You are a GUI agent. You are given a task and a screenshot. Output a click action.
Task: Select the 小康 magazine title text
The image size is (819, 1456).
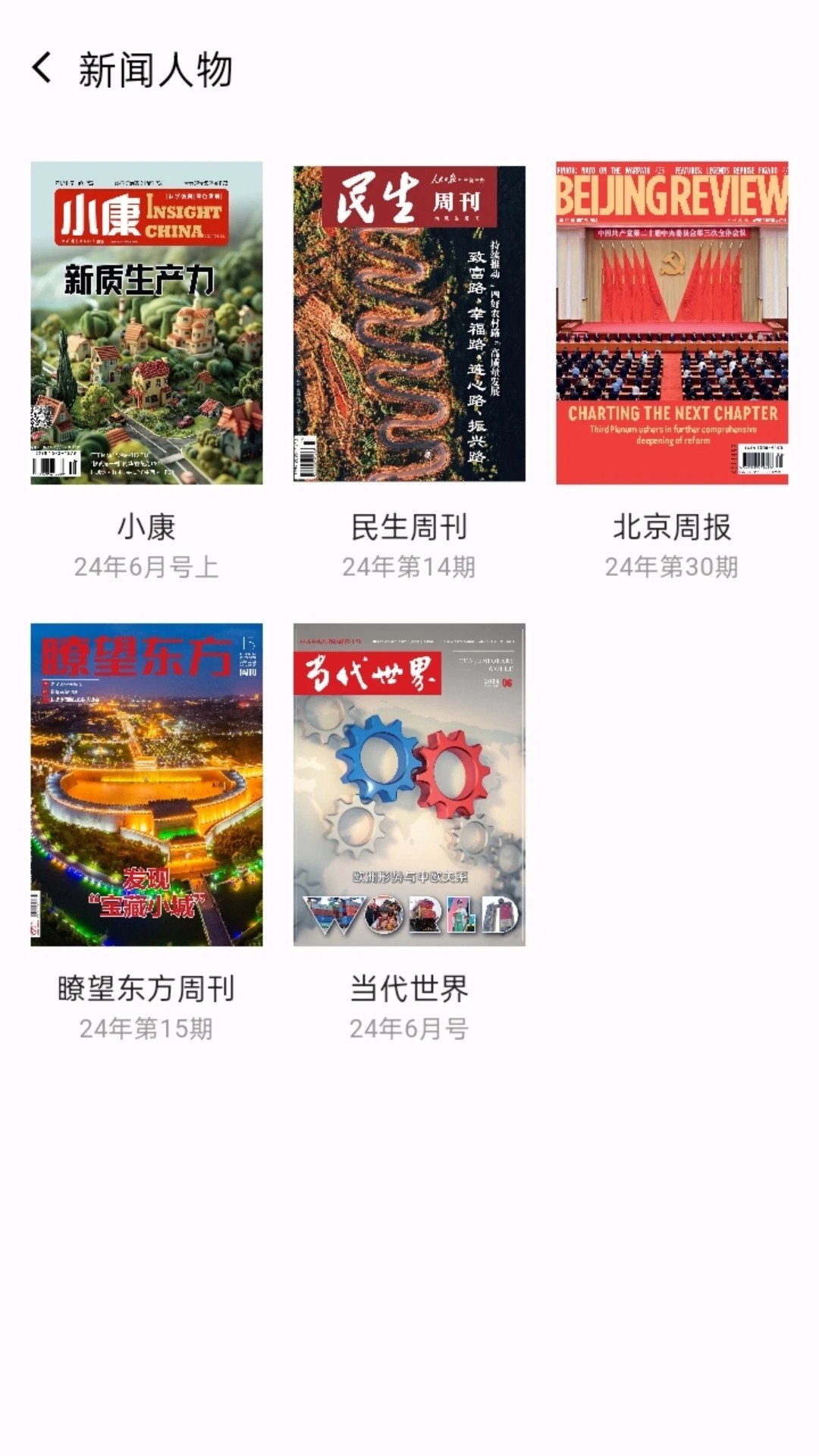146,528
